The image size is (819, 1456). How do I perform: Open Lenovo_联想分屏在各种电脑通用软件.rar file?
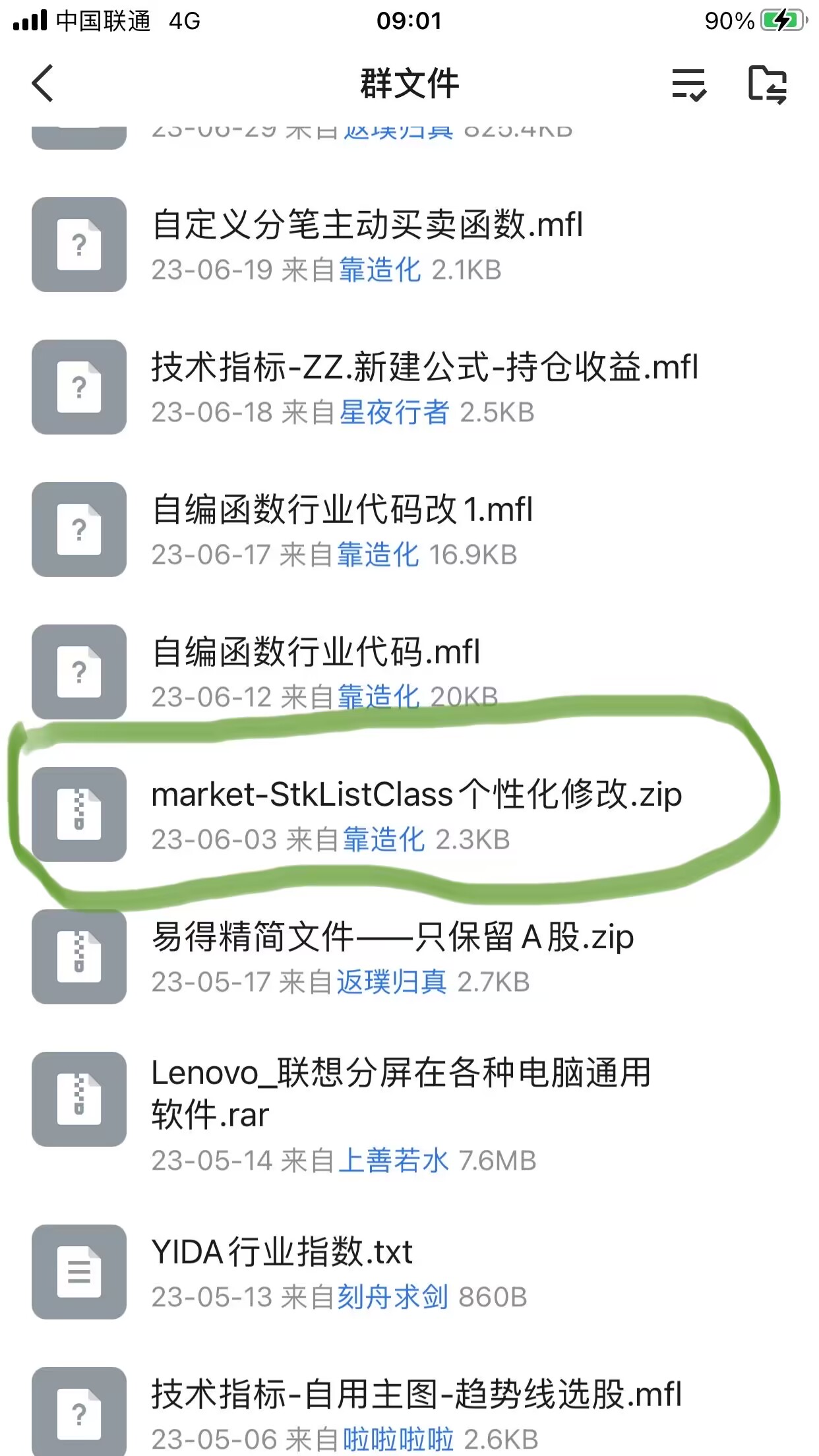(x=400, y=1093)
